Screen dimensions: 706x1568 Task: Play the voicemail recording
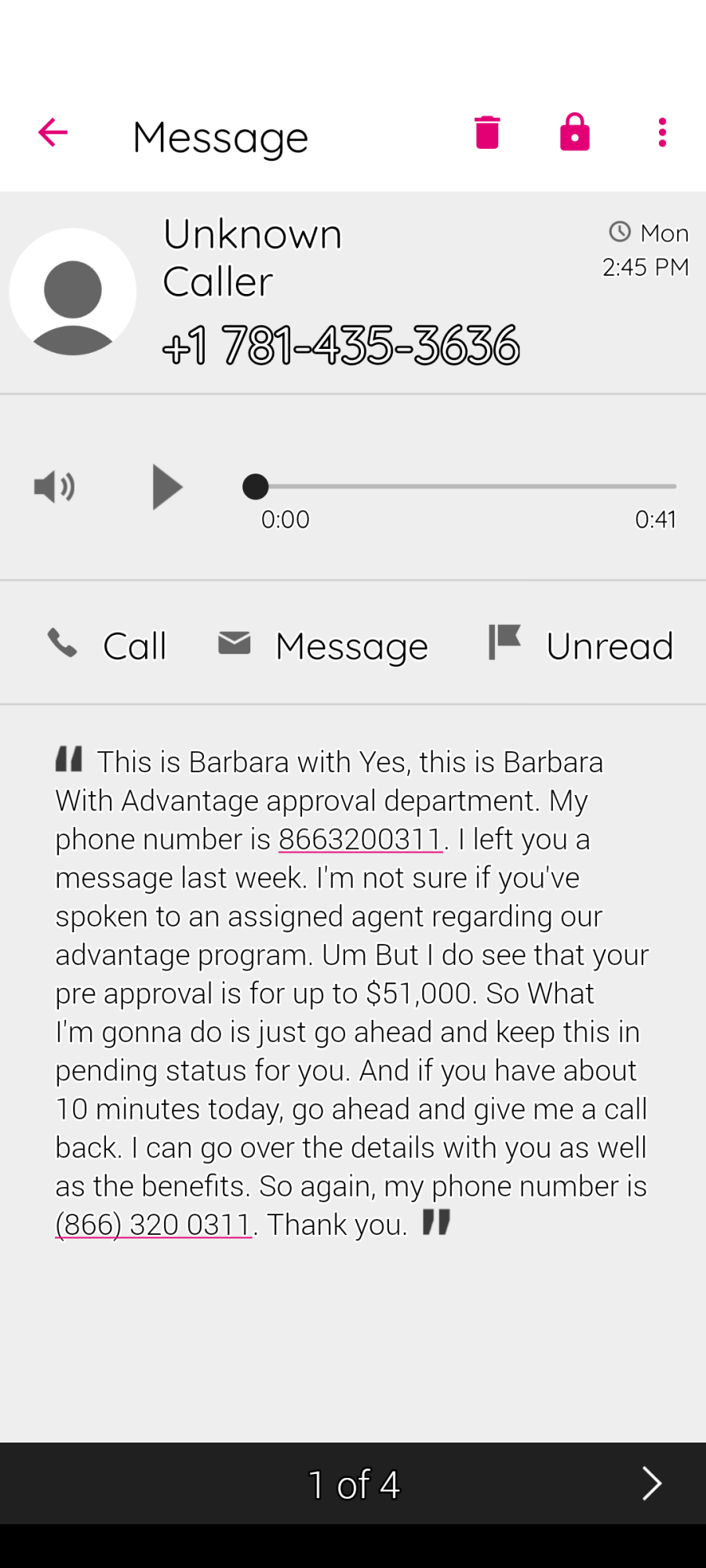167,487
